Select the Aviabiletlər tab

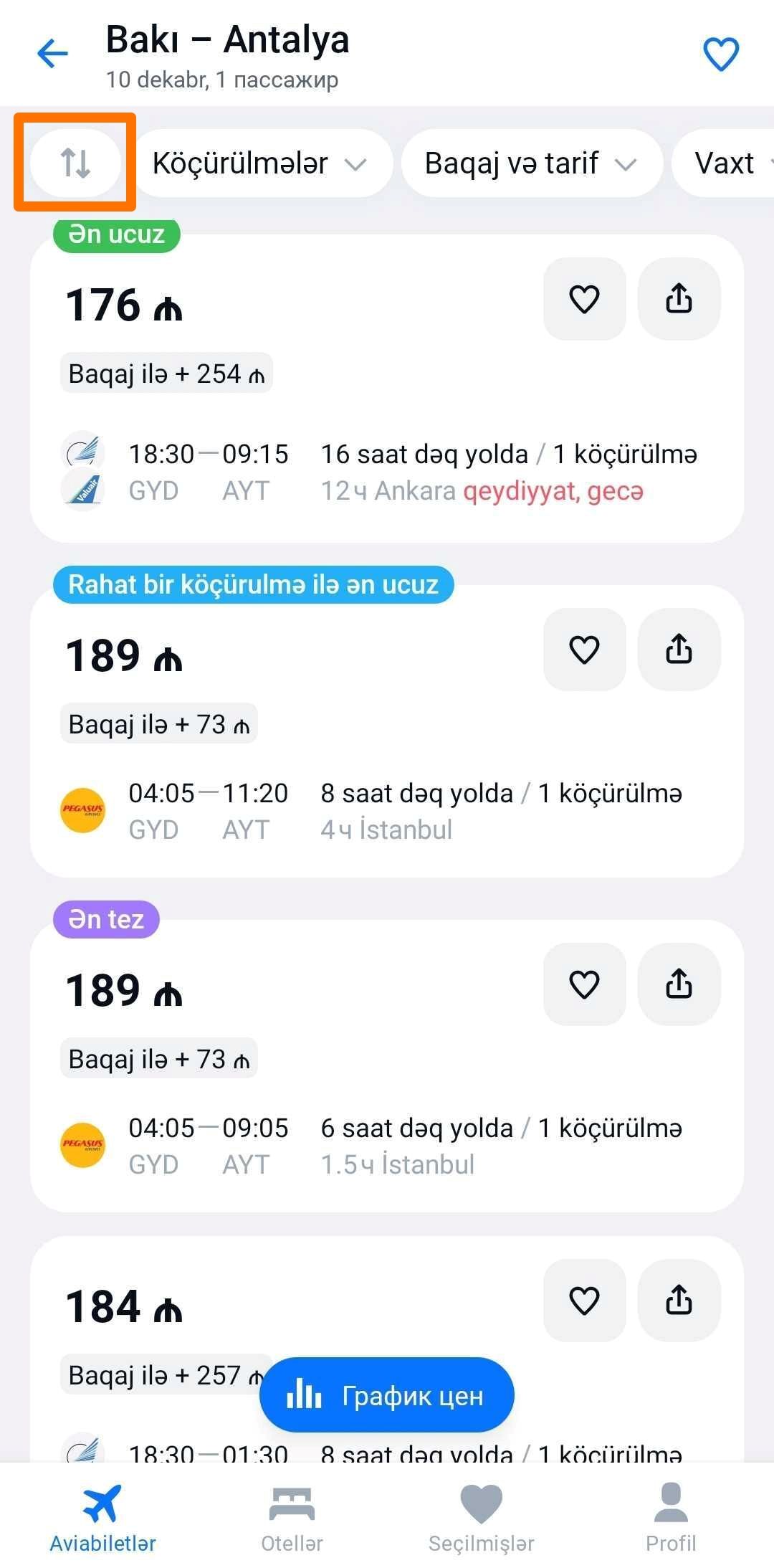(x=102, y=1517)
